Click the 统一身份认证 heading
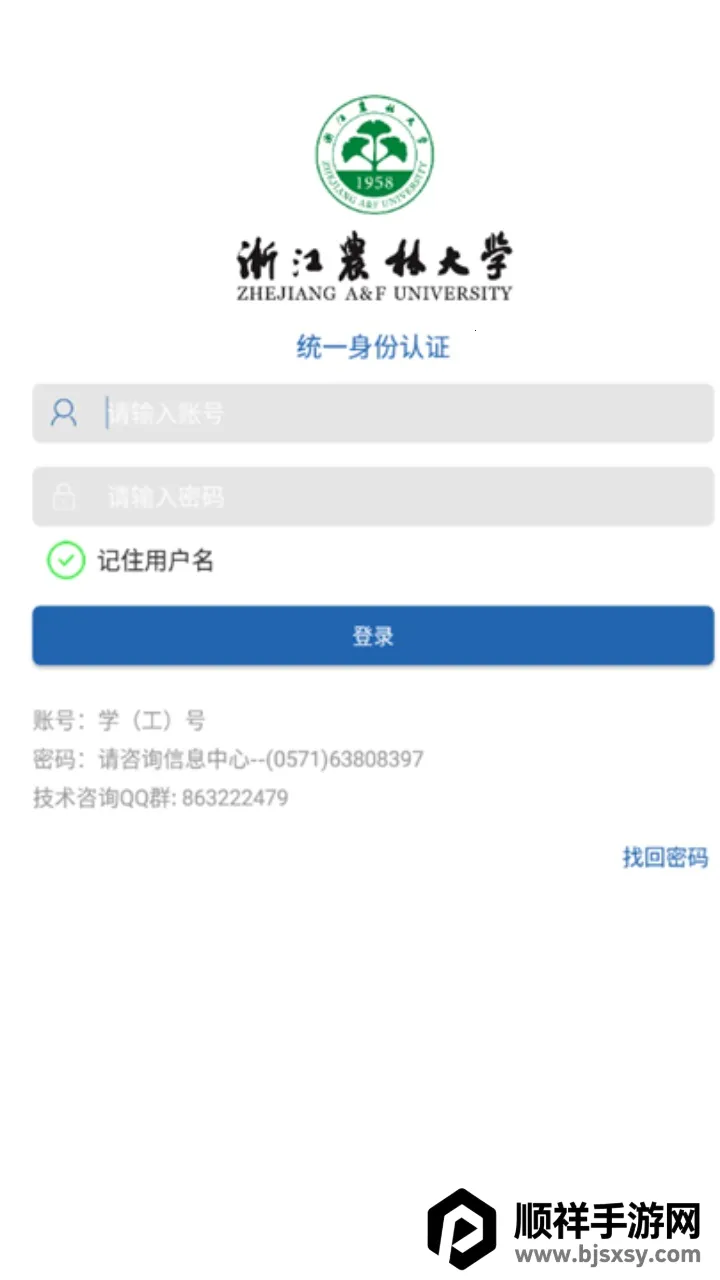Viewport: 720px width, 1280px height. (x=373, y=348)
